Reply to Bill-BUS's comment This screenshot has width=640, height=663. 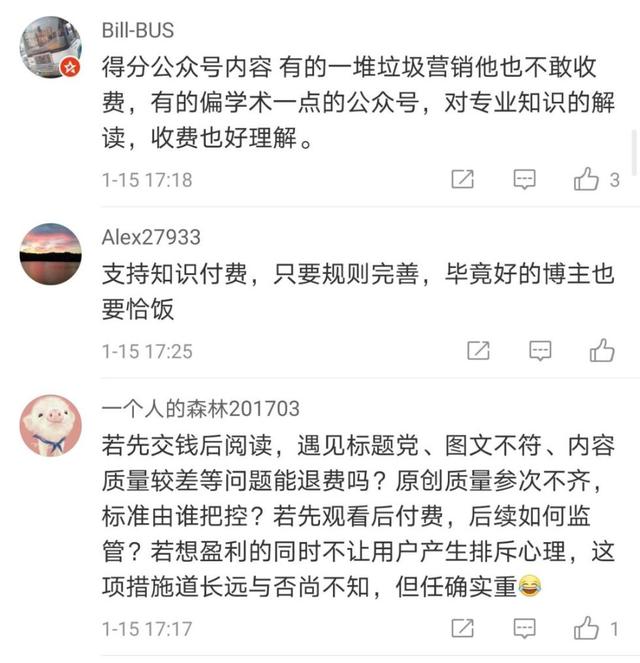[x=524, y=179]
